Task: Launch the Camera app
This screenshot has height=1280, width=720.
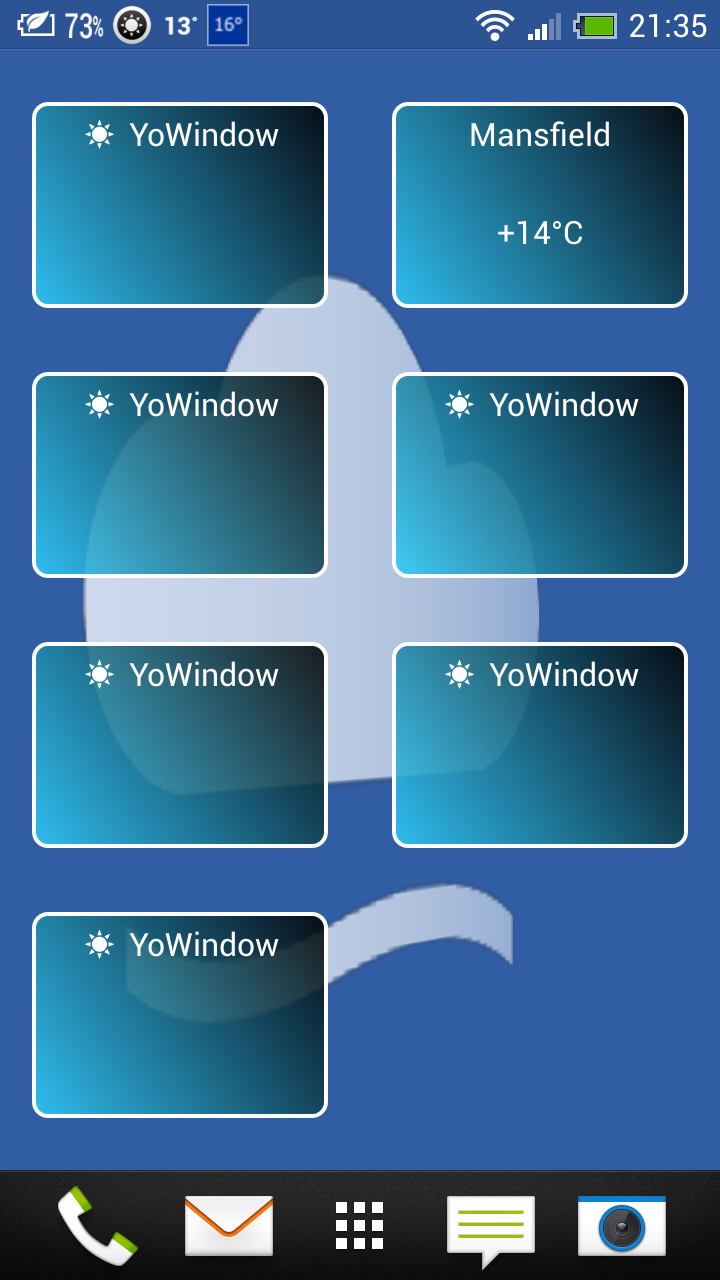Action: (x=621, y=1225)
